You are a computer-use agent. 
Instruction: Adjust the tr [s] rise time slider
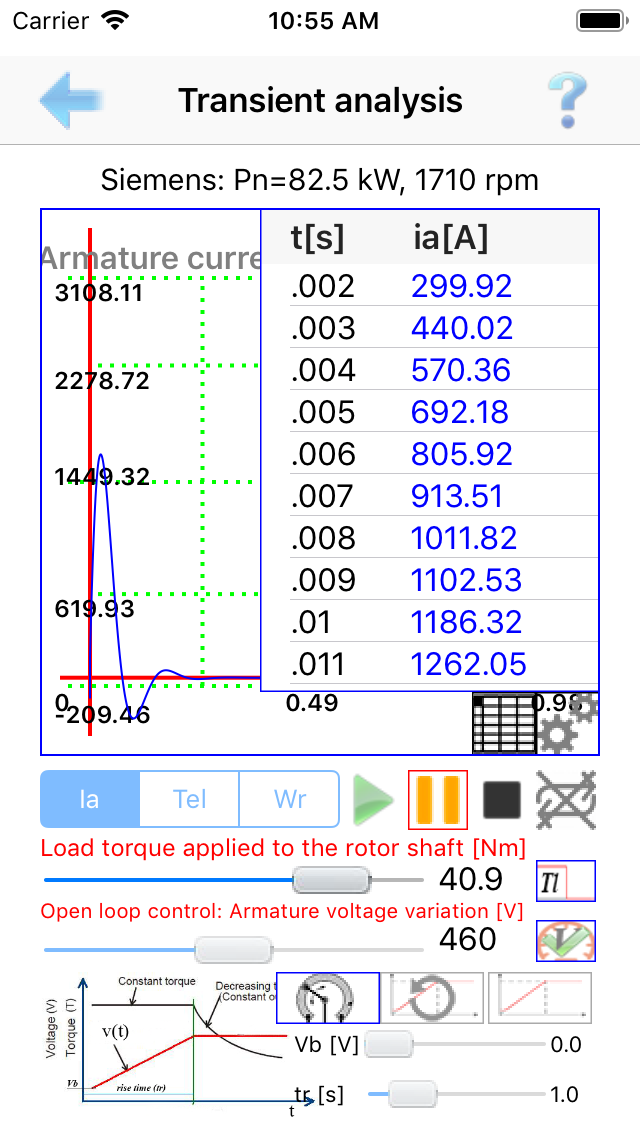click(x=412, y=1094)
